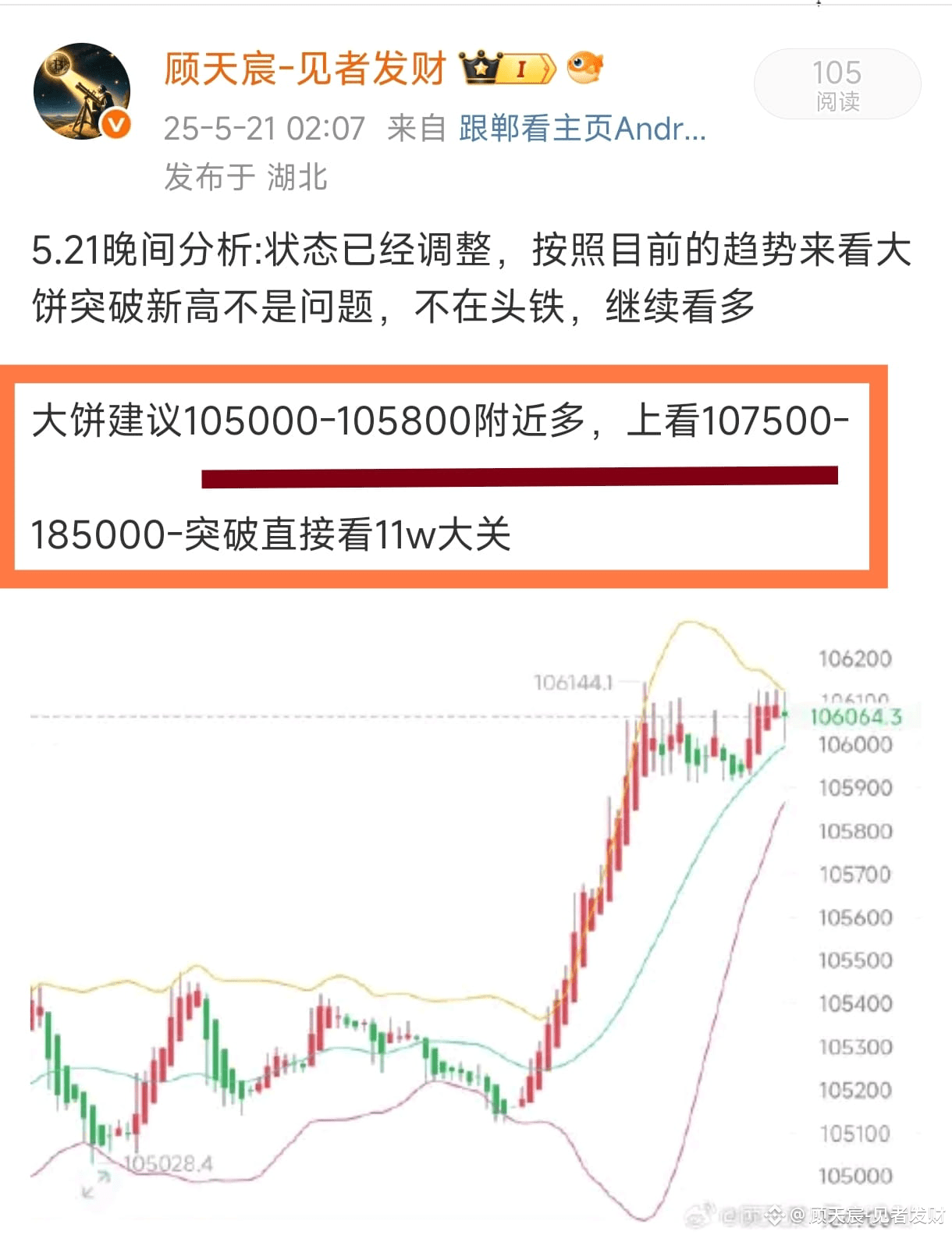The height and width of the screenshot is (1235, 952).
Task: Click the timestamp 25-5-21 02:07
Action: [x=265, y=129]
